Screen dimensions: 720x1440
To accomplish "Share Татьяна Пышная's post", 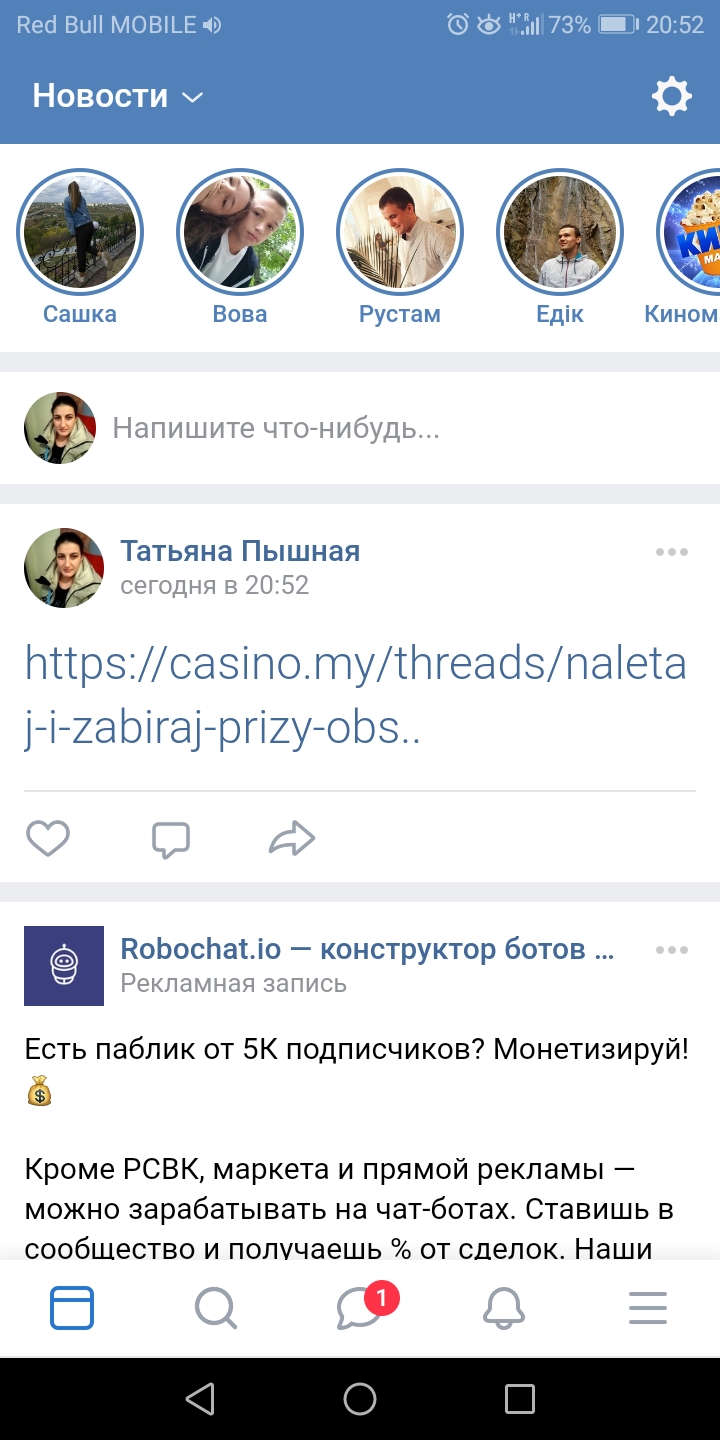I will [x=292, y=840].
